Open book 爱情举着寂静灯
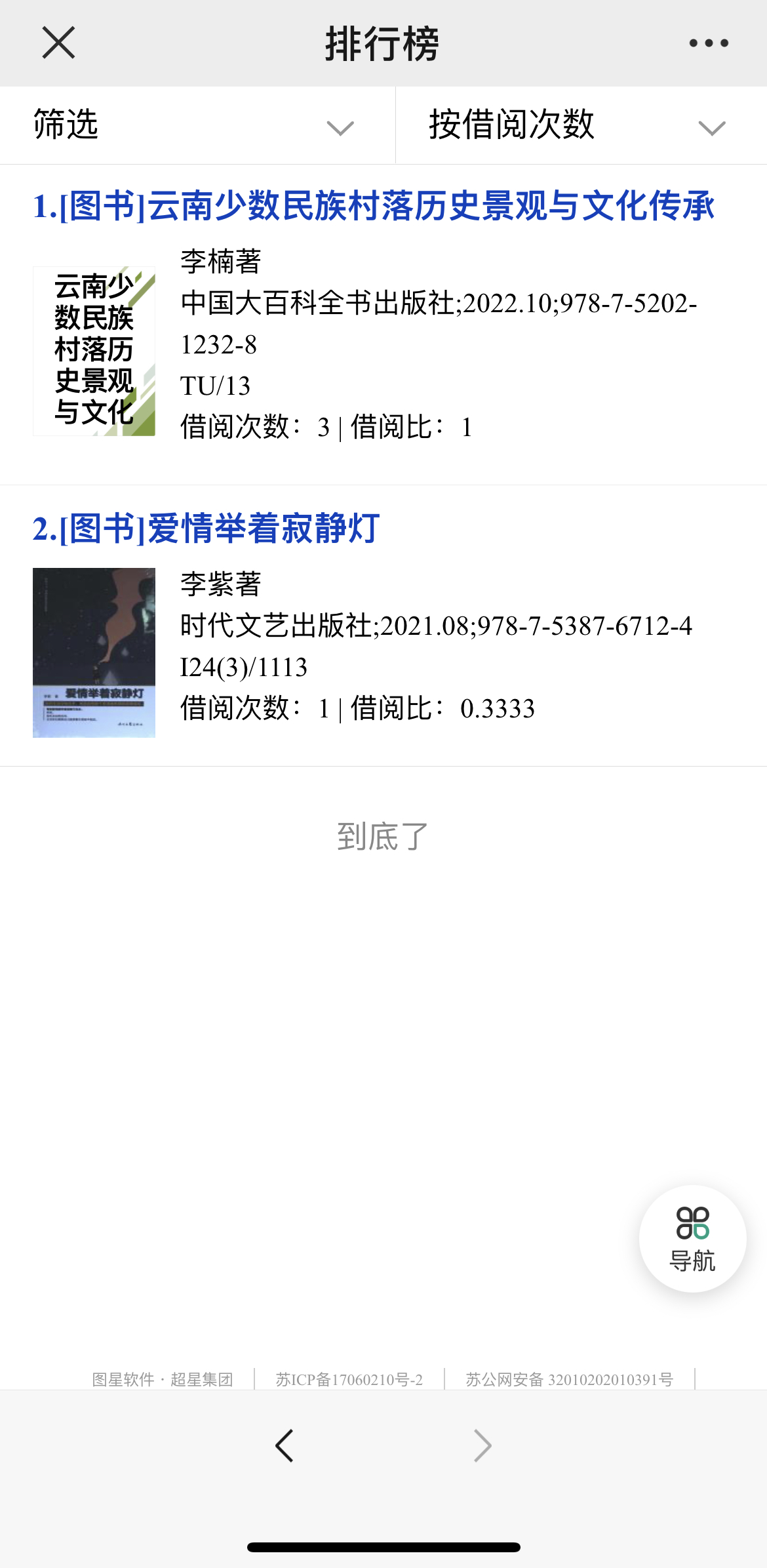The height and width of the screenshot is (1568, 767). pyautogui.click(x=206, y=529)
